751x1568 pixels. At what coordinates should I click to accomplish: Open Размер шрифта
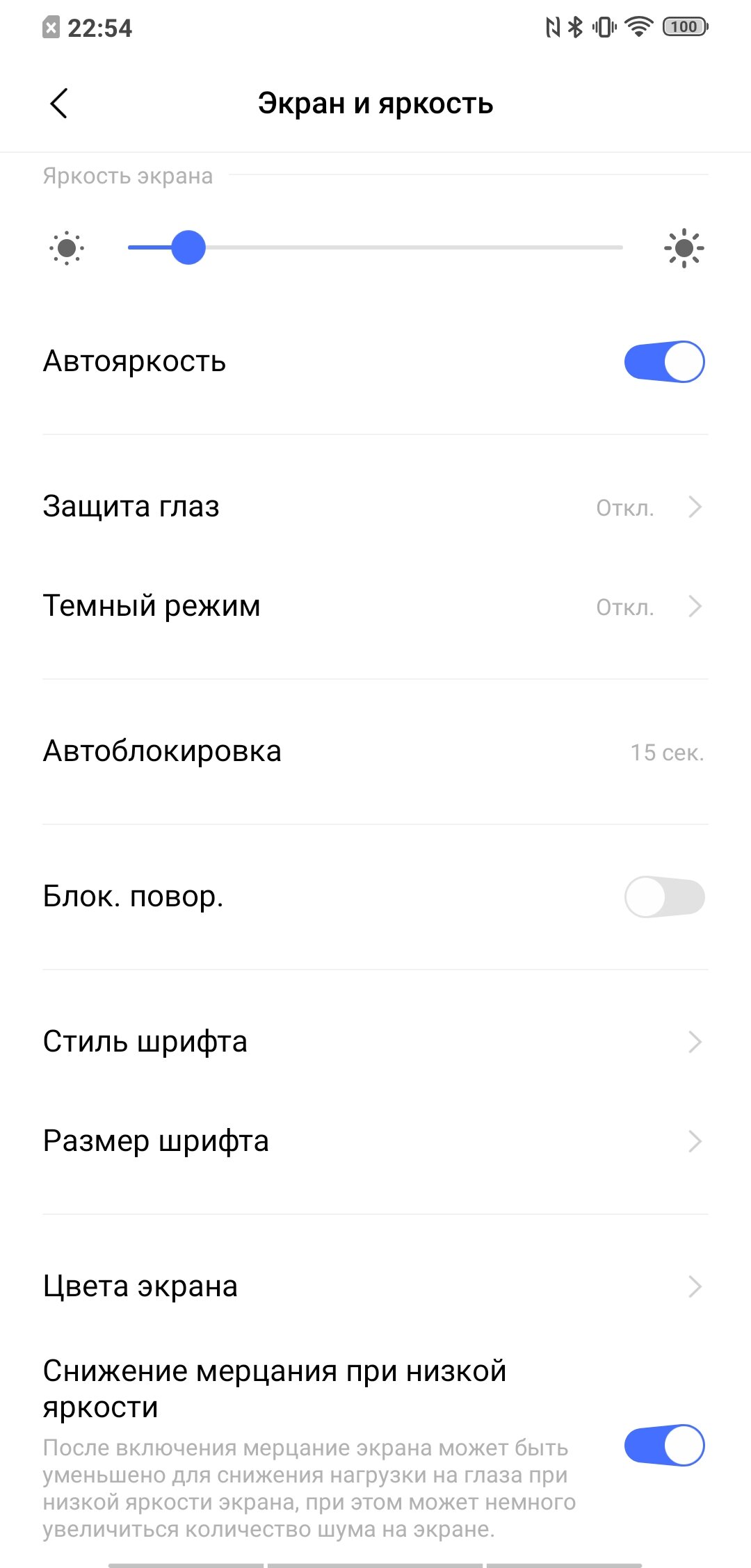tap(375, 1141)
